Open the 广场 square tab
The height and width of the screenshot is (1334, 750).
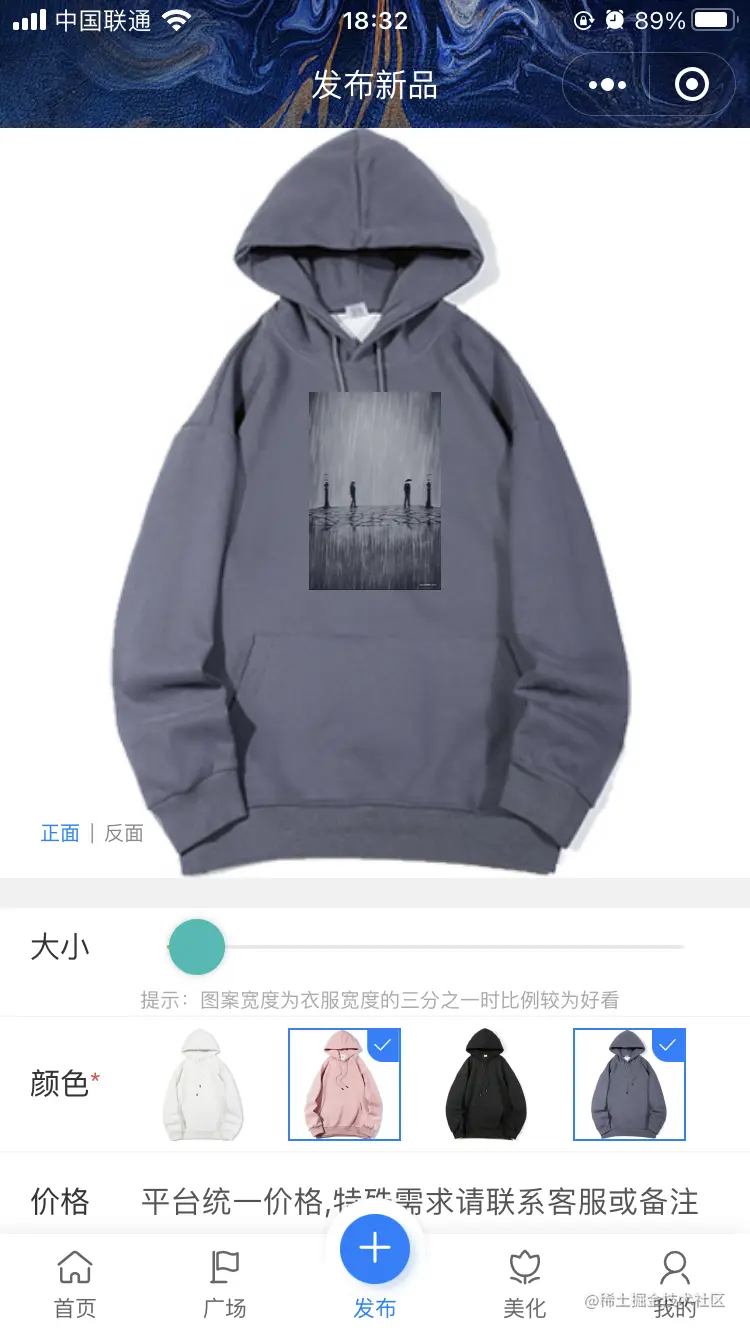pos(225,1284)
